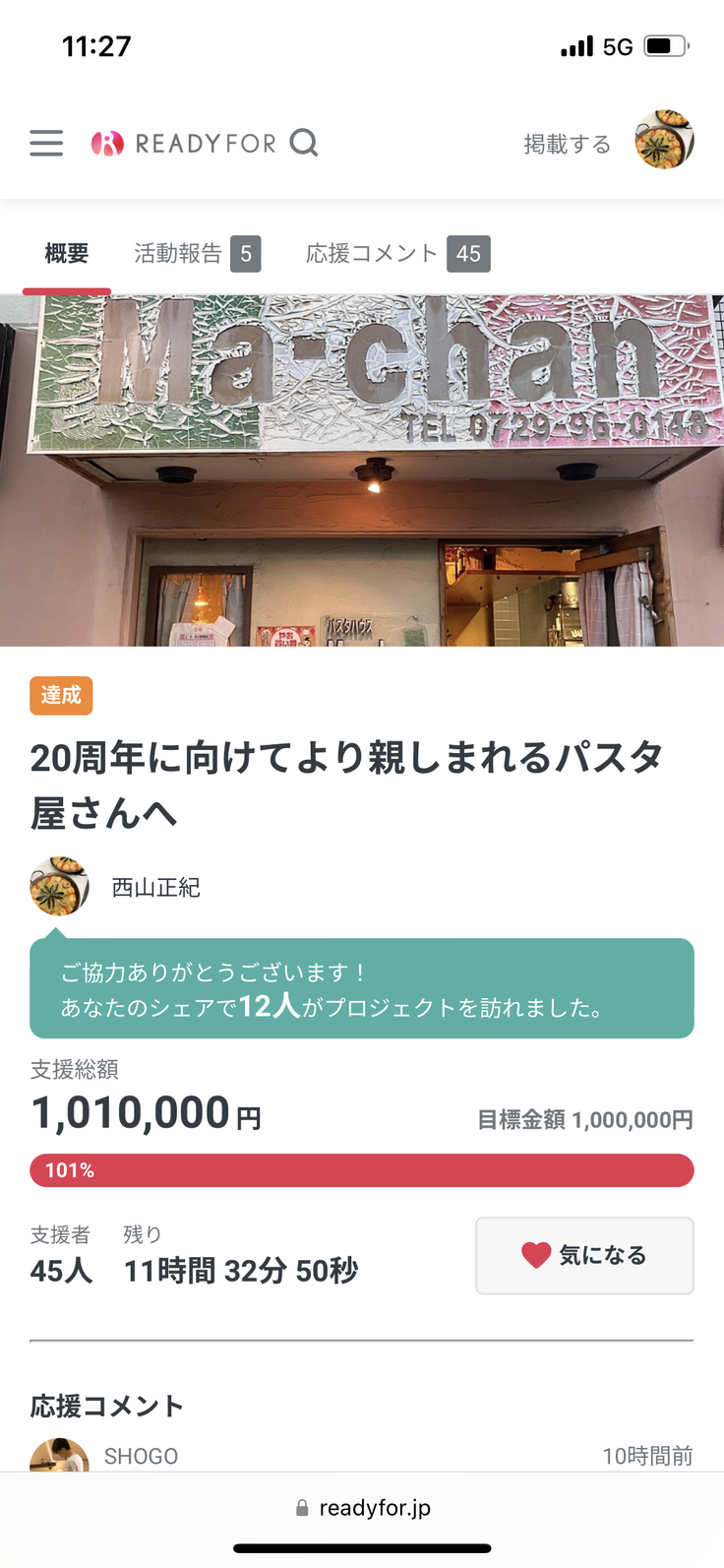Open the Ma-chan project cover image

362,470
